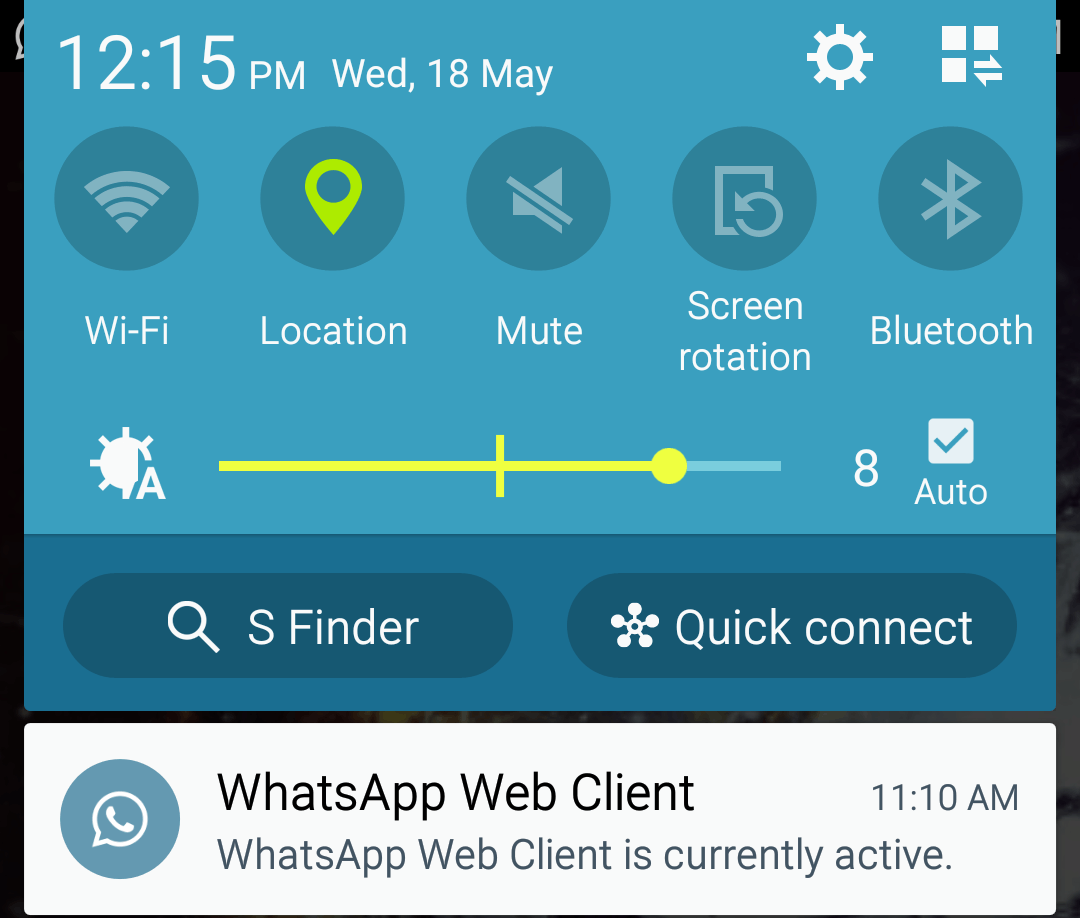Open the WhatsApp Web Client notification
Image resolution: width=1080 pixels, height=918 pixels.
pyautogui.click(x=540, y=820)
